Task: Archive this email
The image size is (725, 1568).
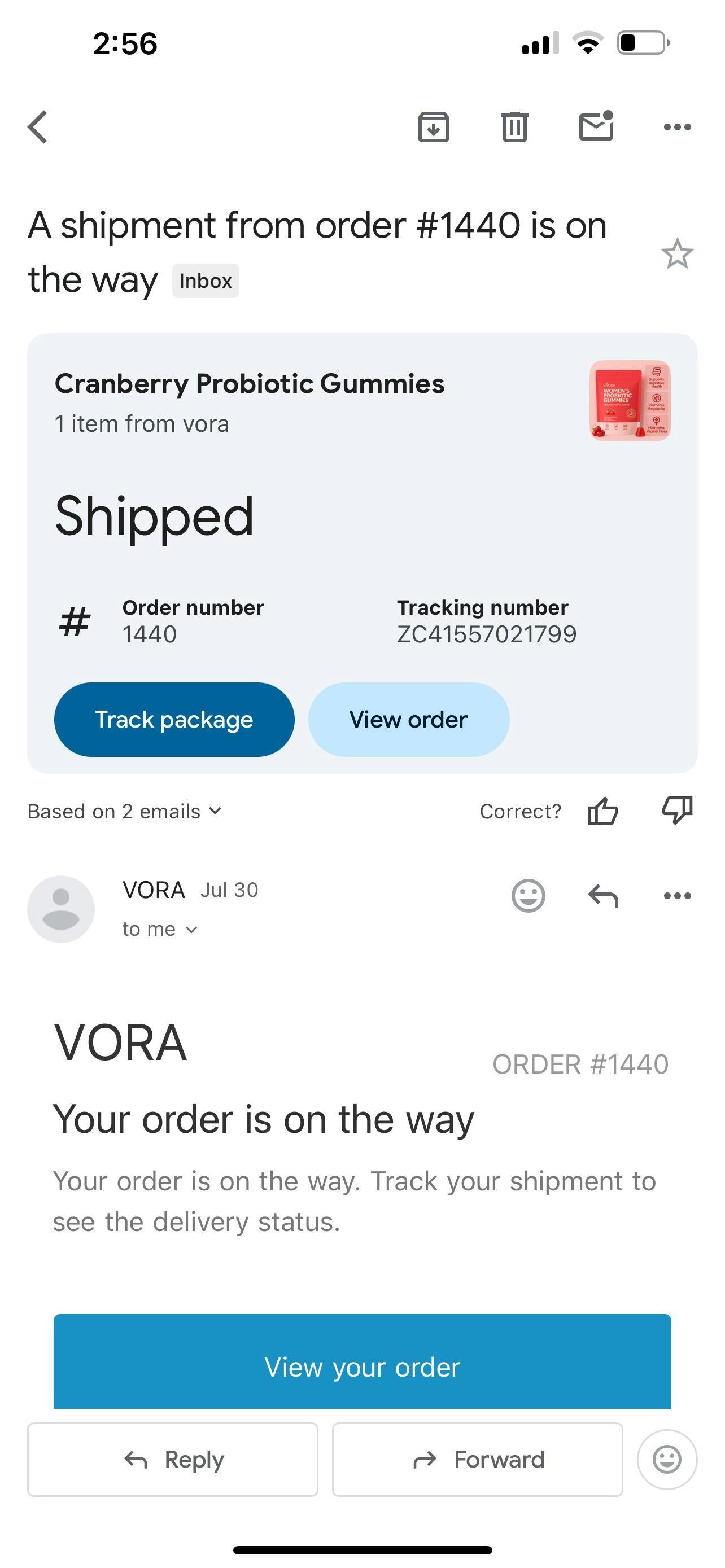Action: (434, 127)
